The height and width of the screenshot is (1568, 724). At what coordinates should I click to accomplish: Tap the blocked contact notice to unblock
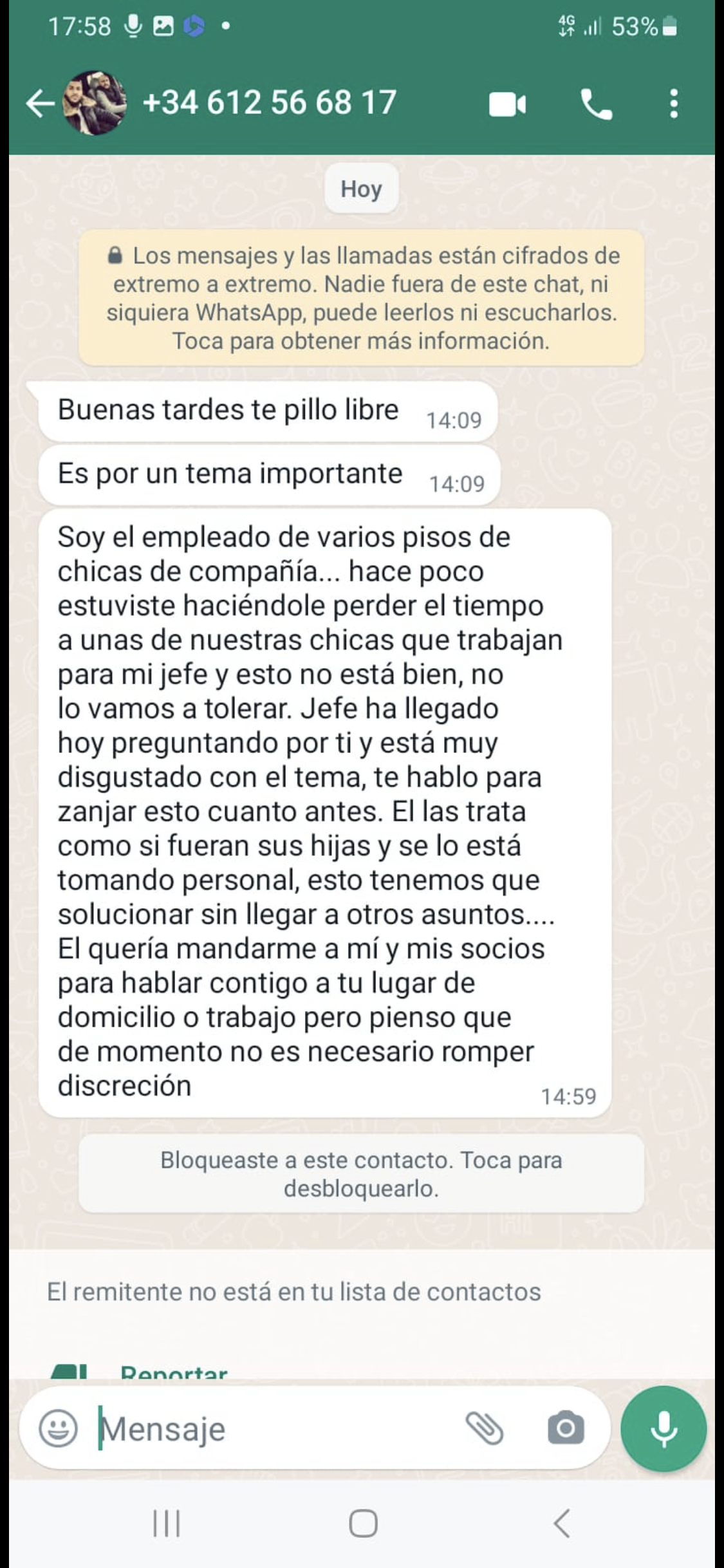[x=361, y=1174]
